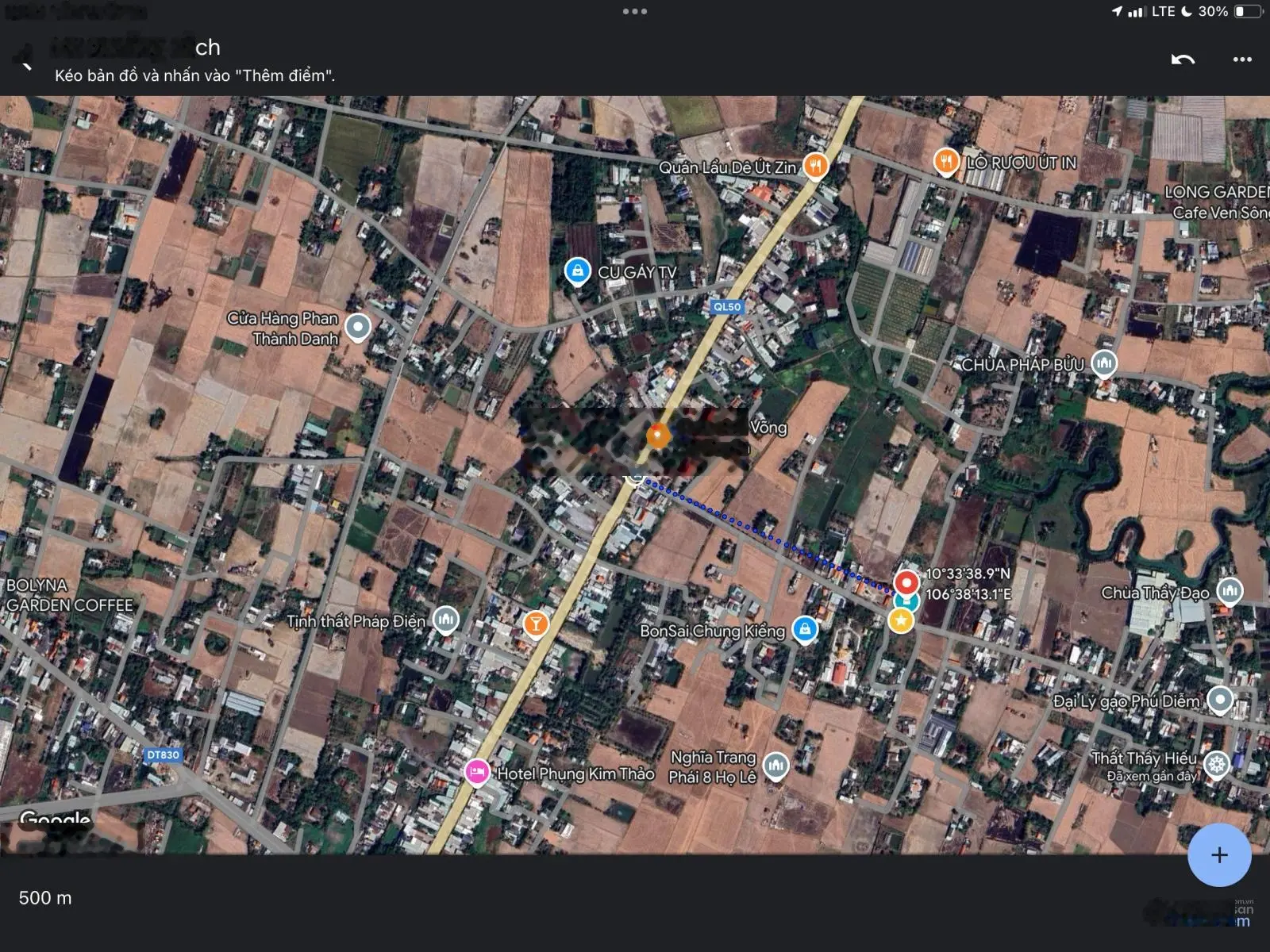Viewport: 1270px width, 952px height.
Task: Open the BonSai Chung Kiểng shop marker
Action: coord(805,630)
